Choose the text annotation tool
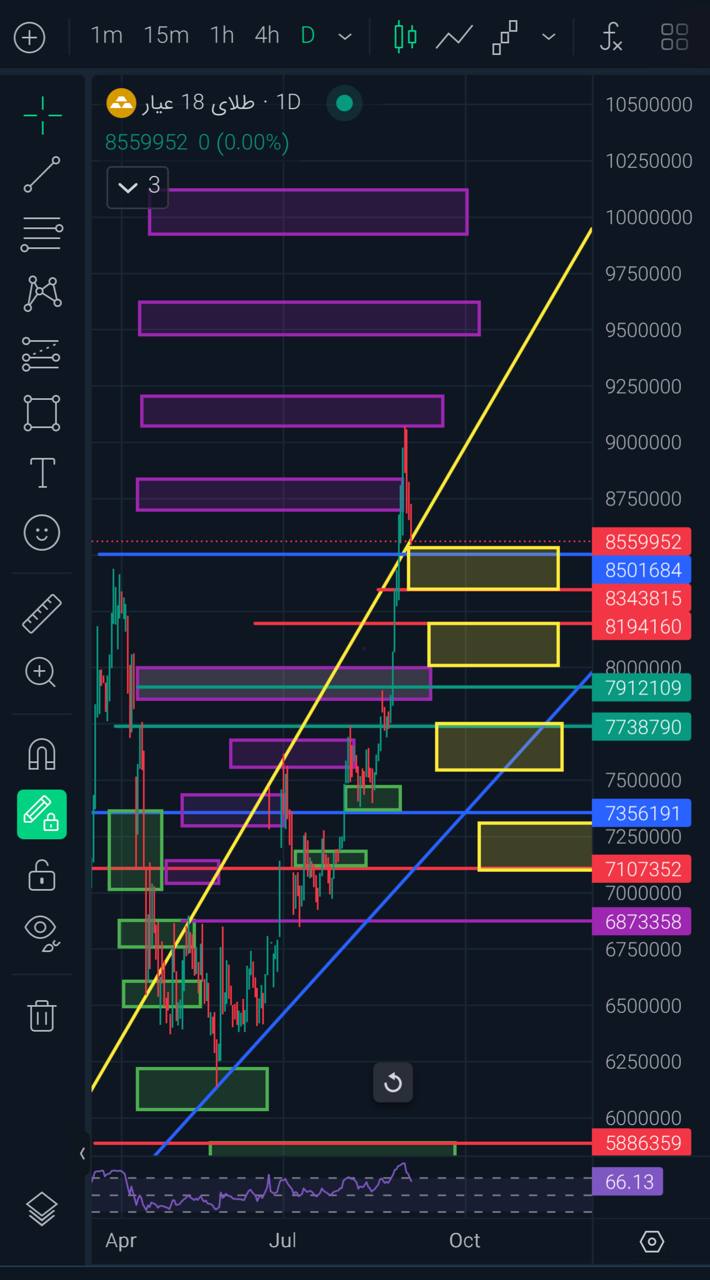 pyautogui.click(x=42, y=472)
